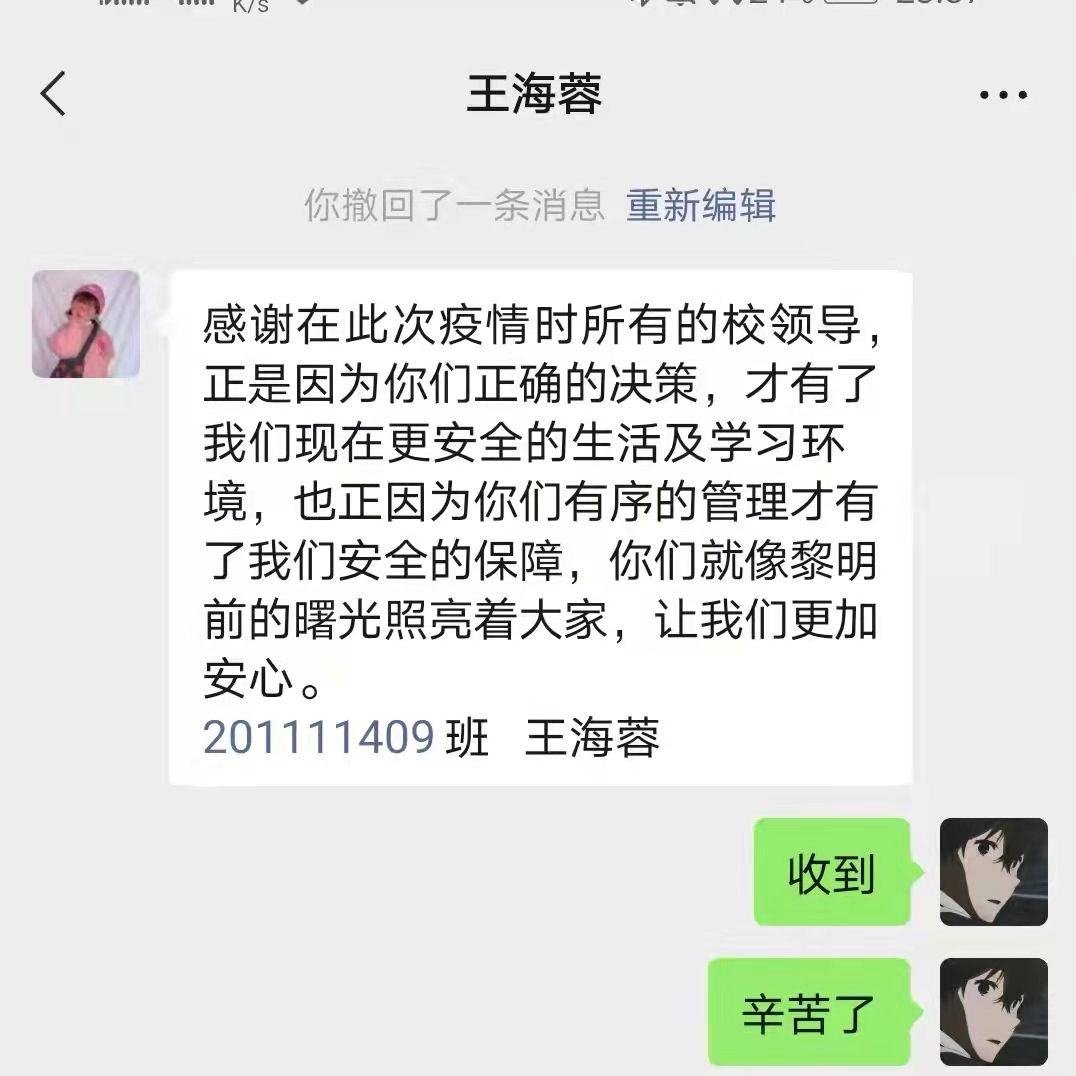The image size is (1076, 1076).
Task: Open my profile avatar beside 收到
Action: (x=993, y=872)
